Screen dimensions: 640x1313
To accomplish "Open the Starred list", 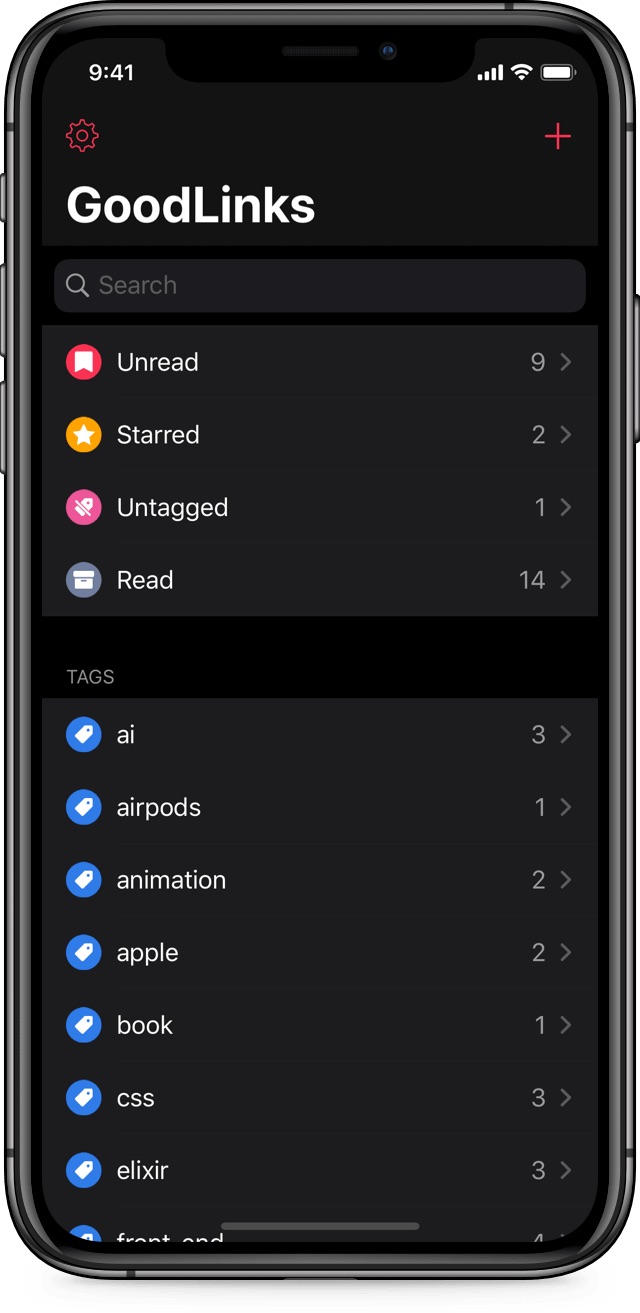I will coord(320,435).
